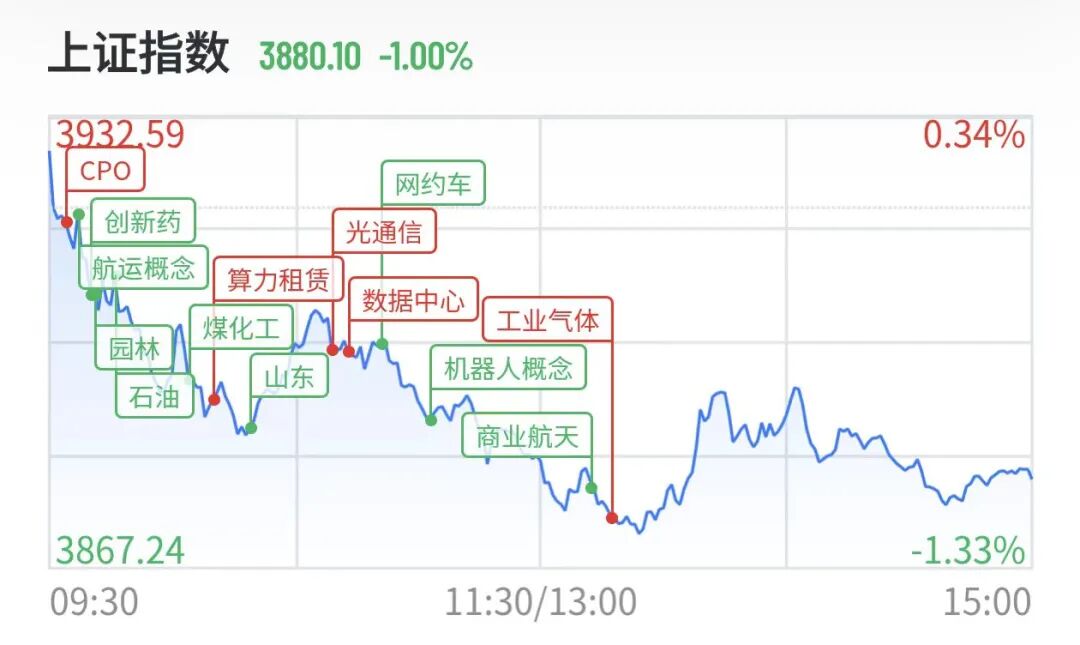Select the 数据中心 tag
This screenshot has width=1080, height=645.
coord(413,300)
